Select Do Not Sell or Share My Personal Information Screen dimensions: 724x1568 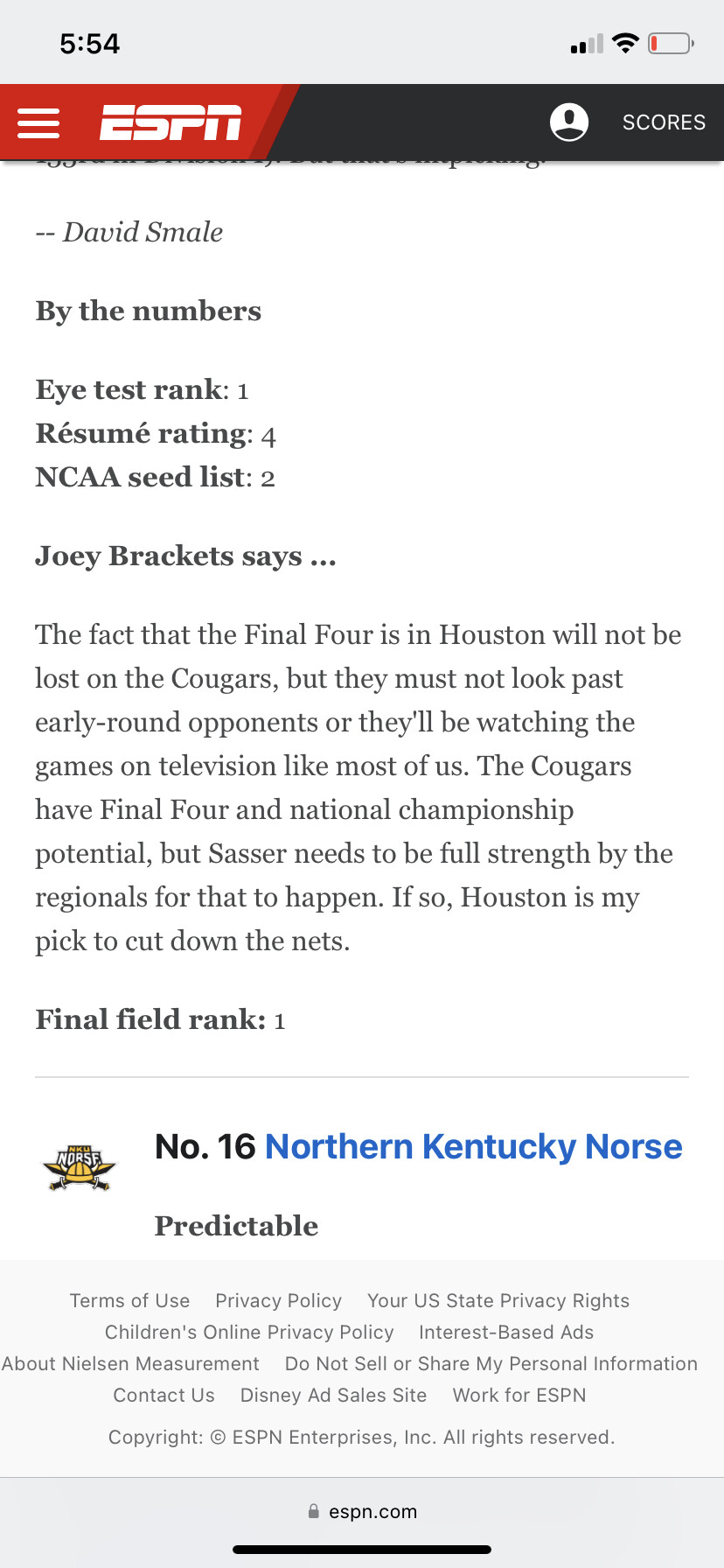click(x=491, y=1364)
